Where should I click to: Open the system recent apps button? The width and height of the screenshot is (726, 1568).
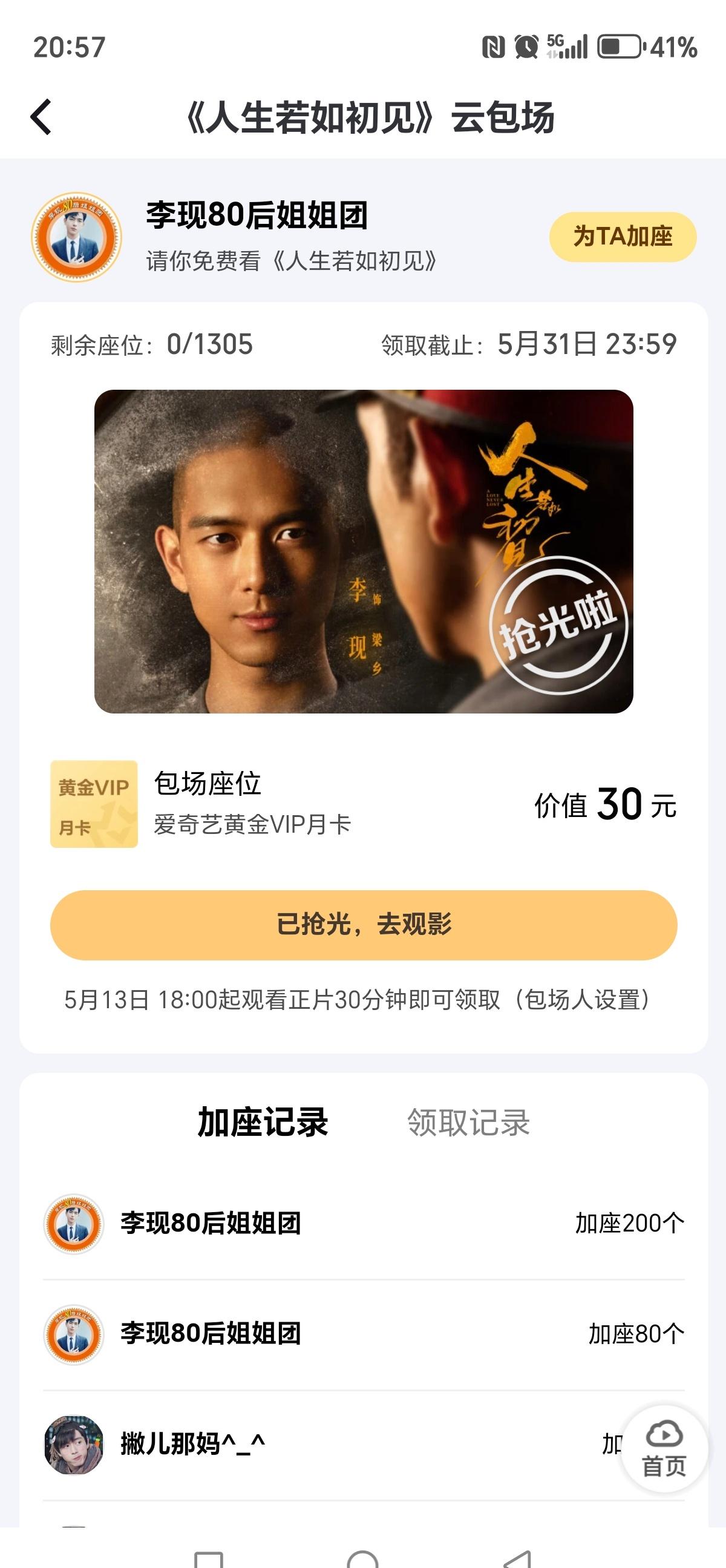209,1560
